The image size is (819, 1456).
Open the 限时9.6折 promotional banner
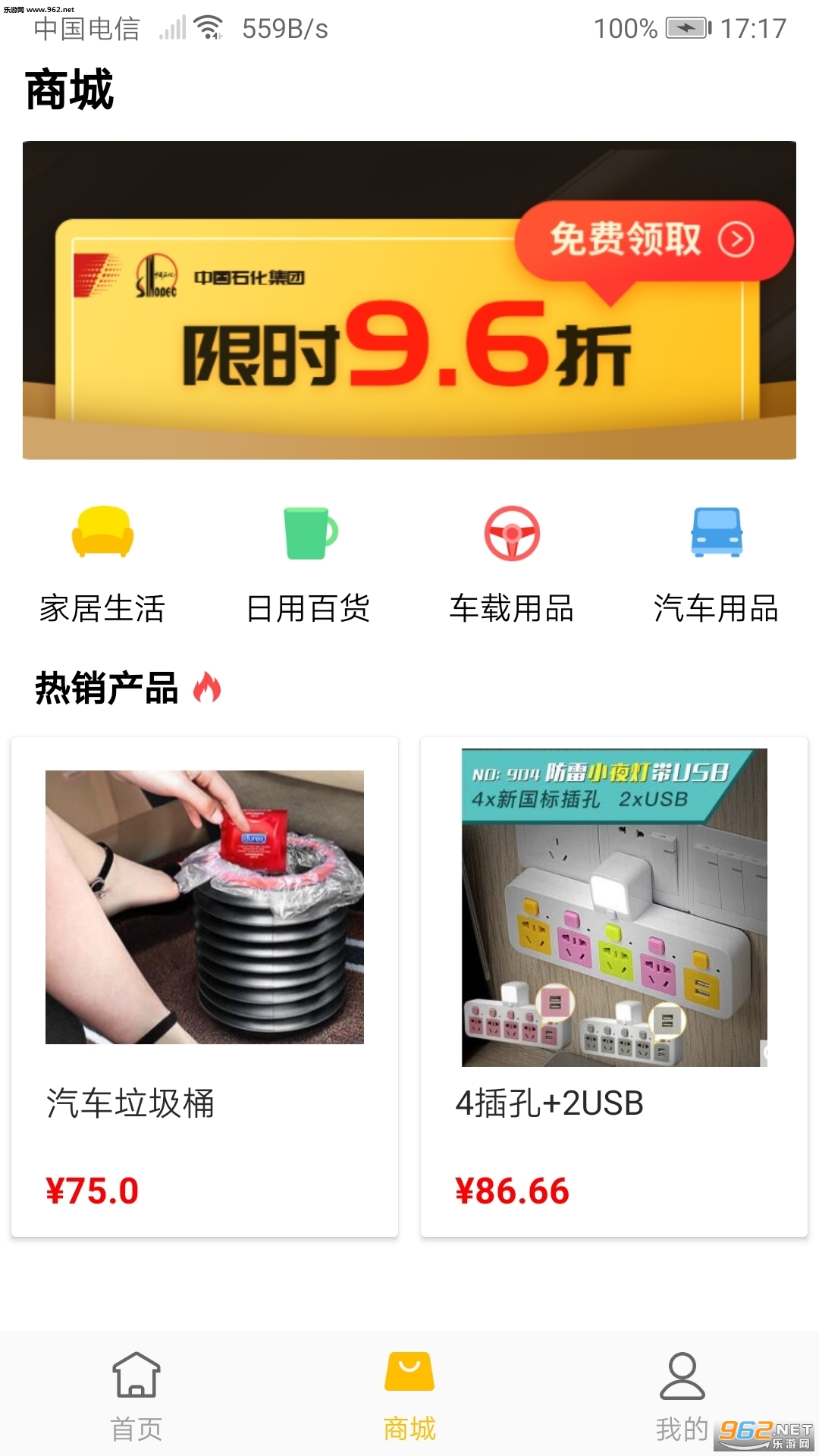(x=409, y=300)
